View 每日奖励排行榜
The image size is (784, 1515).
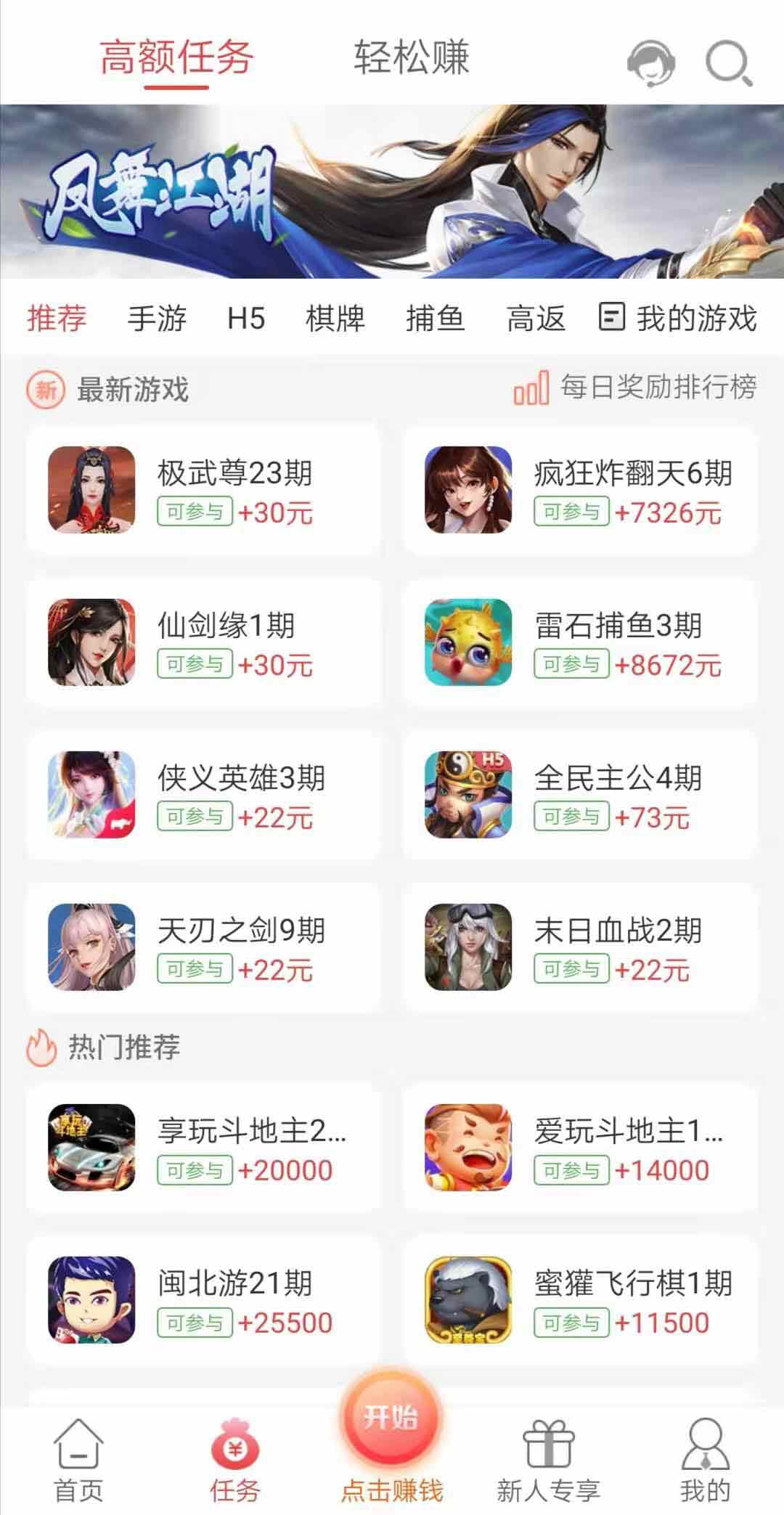(635, 388)
